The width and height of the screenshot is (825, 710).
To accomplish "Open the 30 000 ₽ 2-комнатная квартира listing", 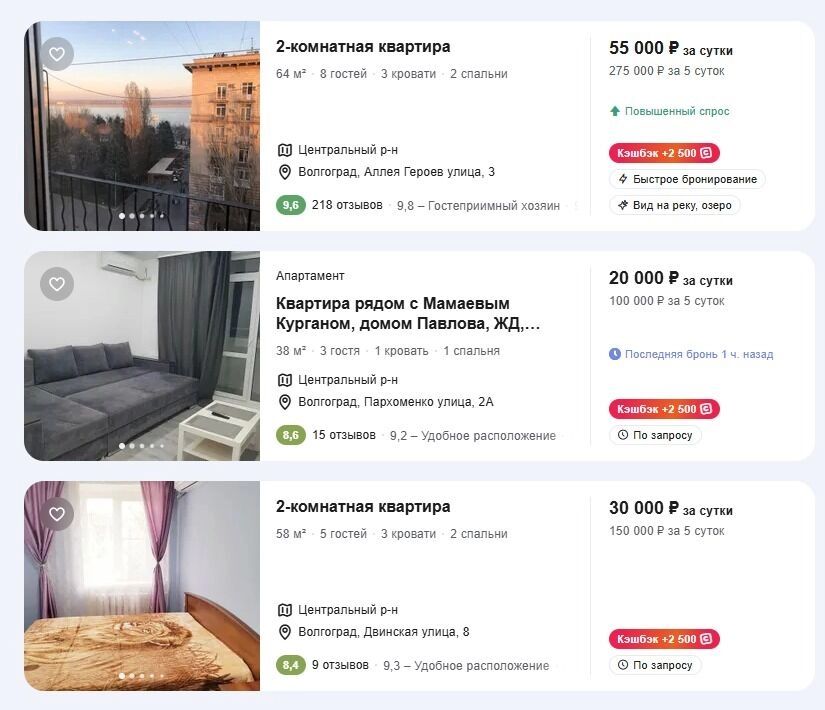I will click(x=363, y=507).
